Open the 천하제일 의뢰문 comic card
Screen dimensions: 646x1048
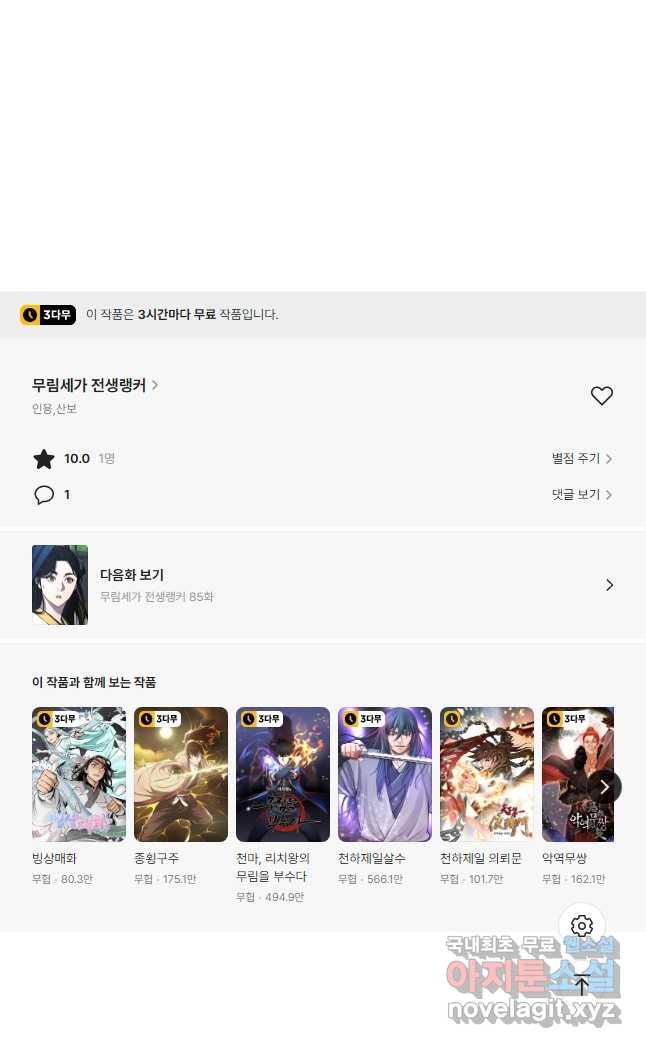click(487, 775)
